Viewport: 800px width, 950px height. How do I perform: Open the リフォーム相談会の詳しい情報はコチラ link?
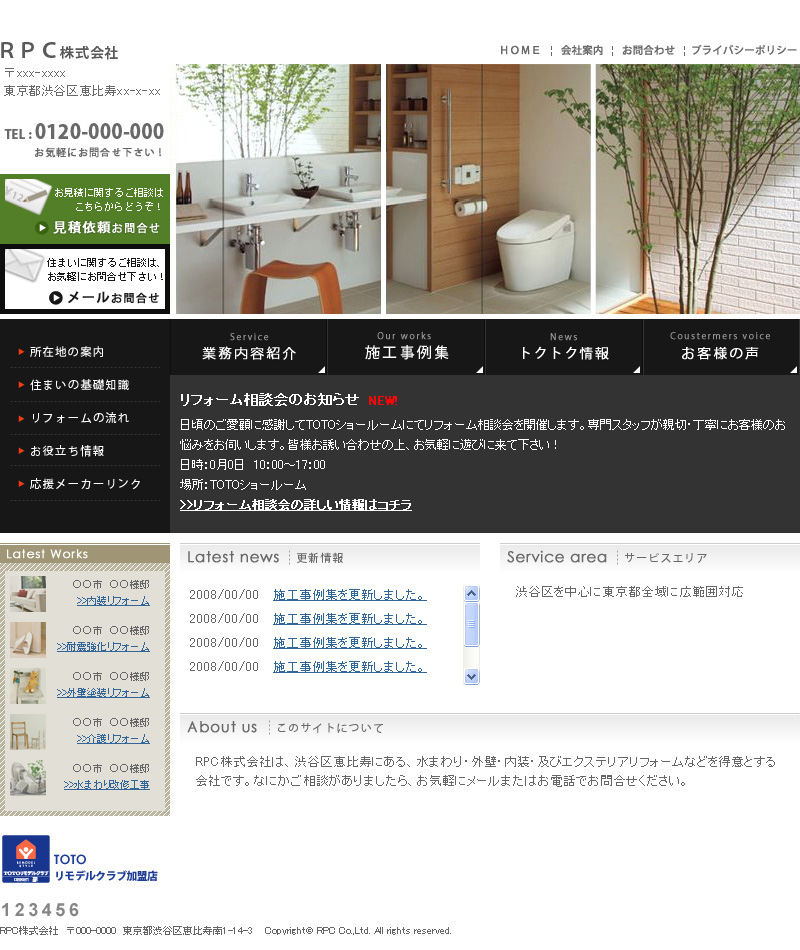(x=295, y=505)
